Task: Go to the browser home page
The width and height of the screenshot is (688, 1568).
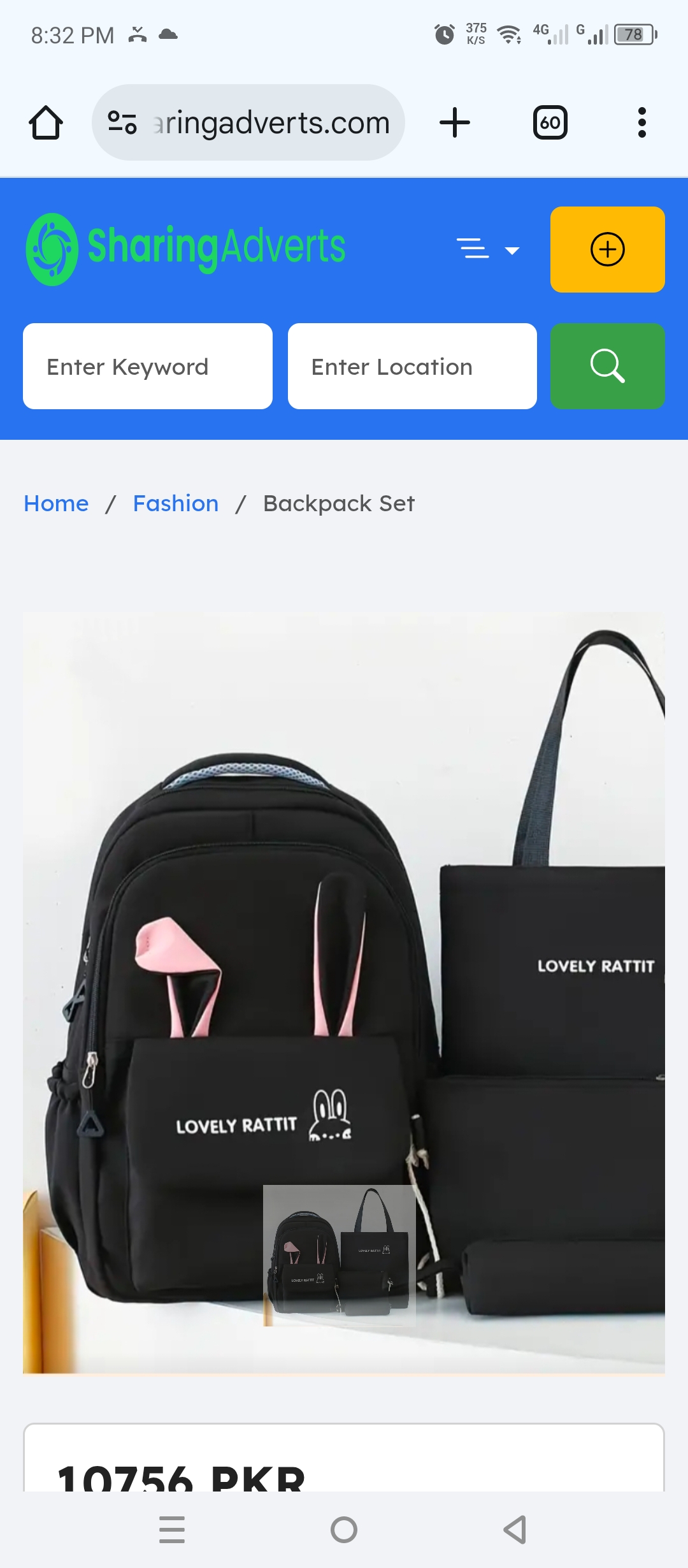Action: 46,122
